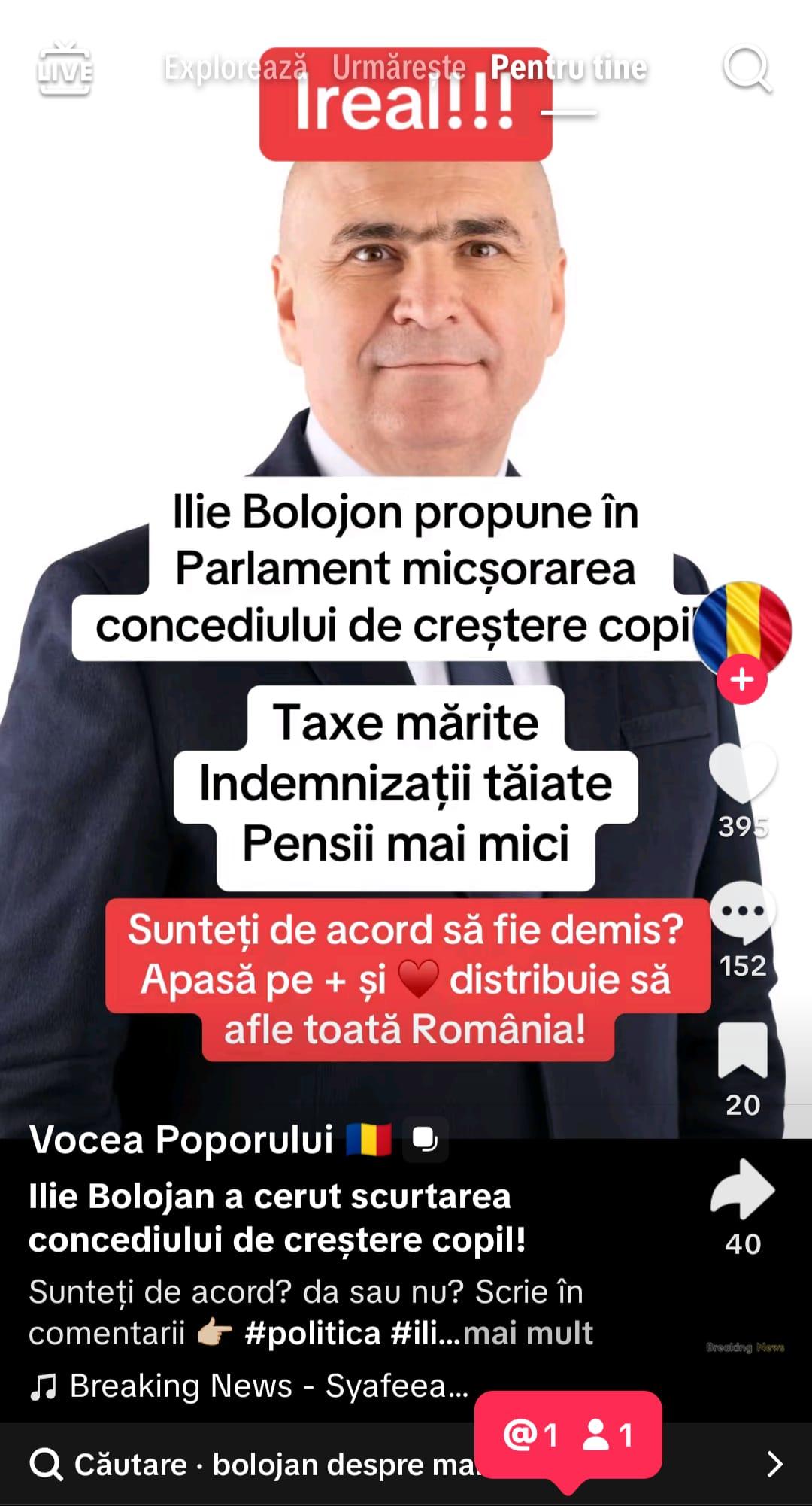Open the mentions and followers notification bubble
Image resolution: width=812 pixels, height=1506 pixels.
tap(568, 1435)
